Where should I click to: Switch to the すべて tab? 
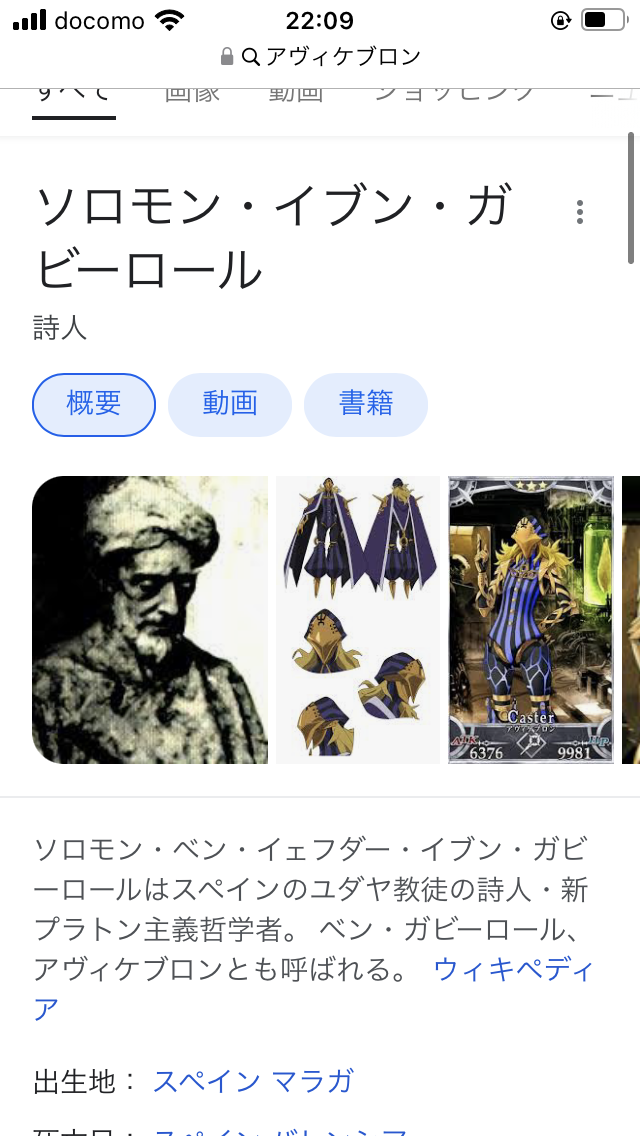[x=74, y=98]
